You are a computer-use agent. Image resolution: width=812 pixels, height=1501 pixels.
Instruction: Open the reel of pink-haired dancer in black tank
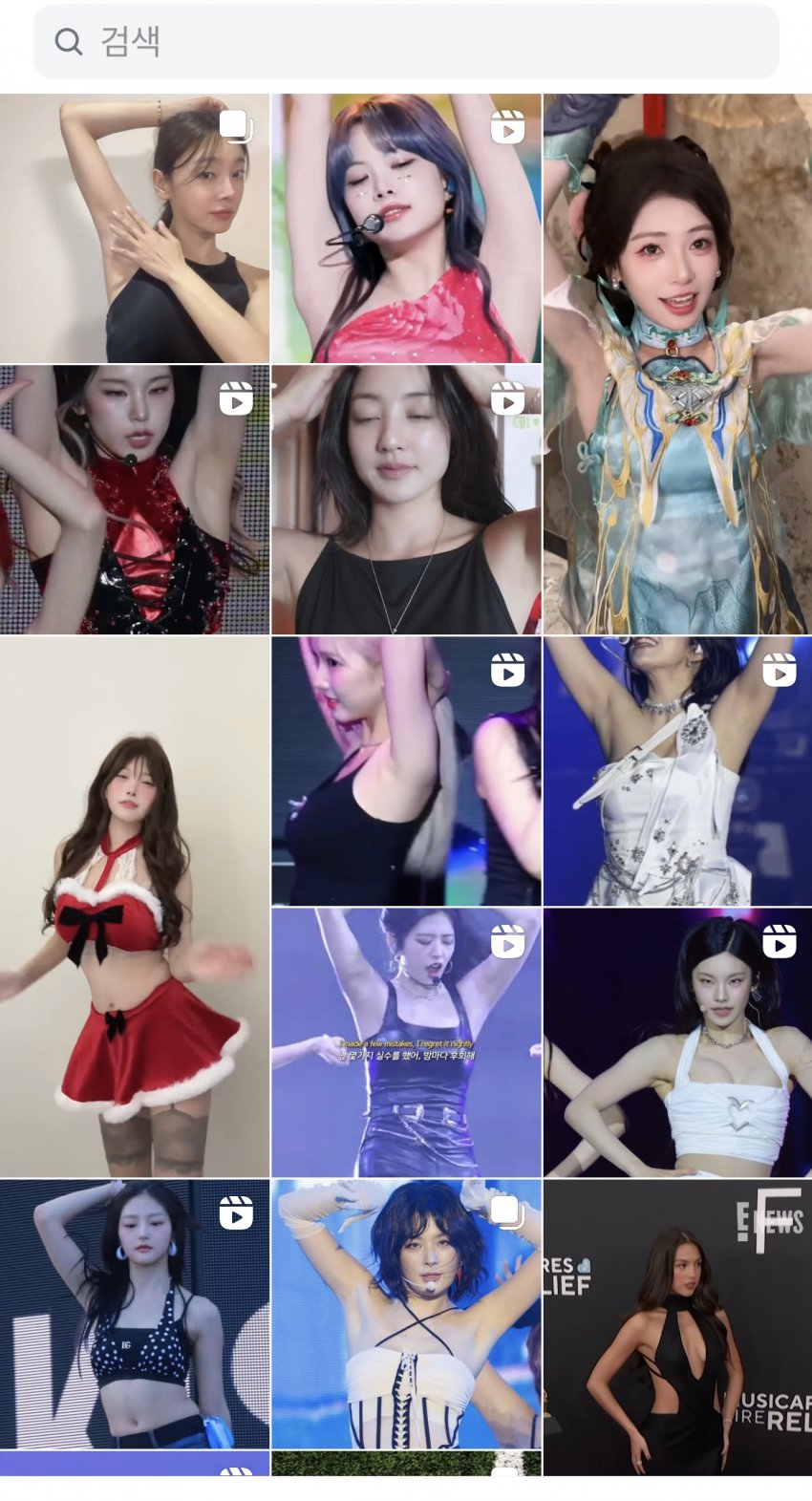coord(406,771)
